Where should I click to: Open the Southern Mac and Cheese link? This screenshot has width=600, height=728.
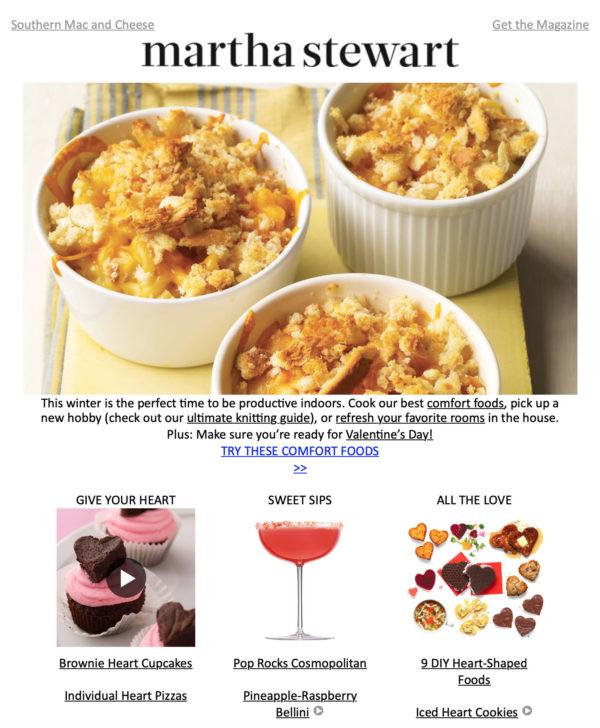click(x=82, y=24)
